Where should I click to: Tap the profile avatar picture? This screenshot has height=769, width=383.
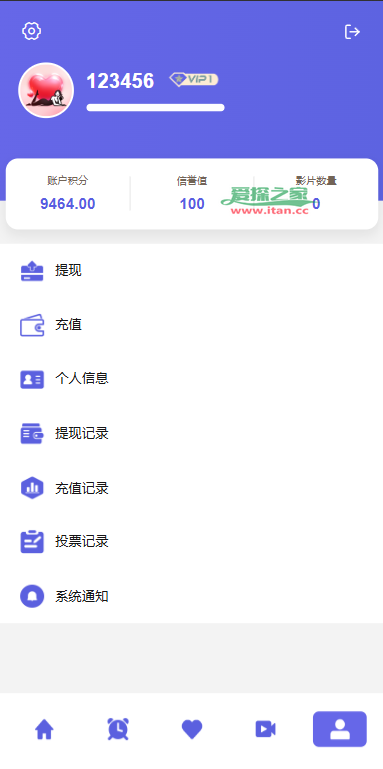point(46,90)
